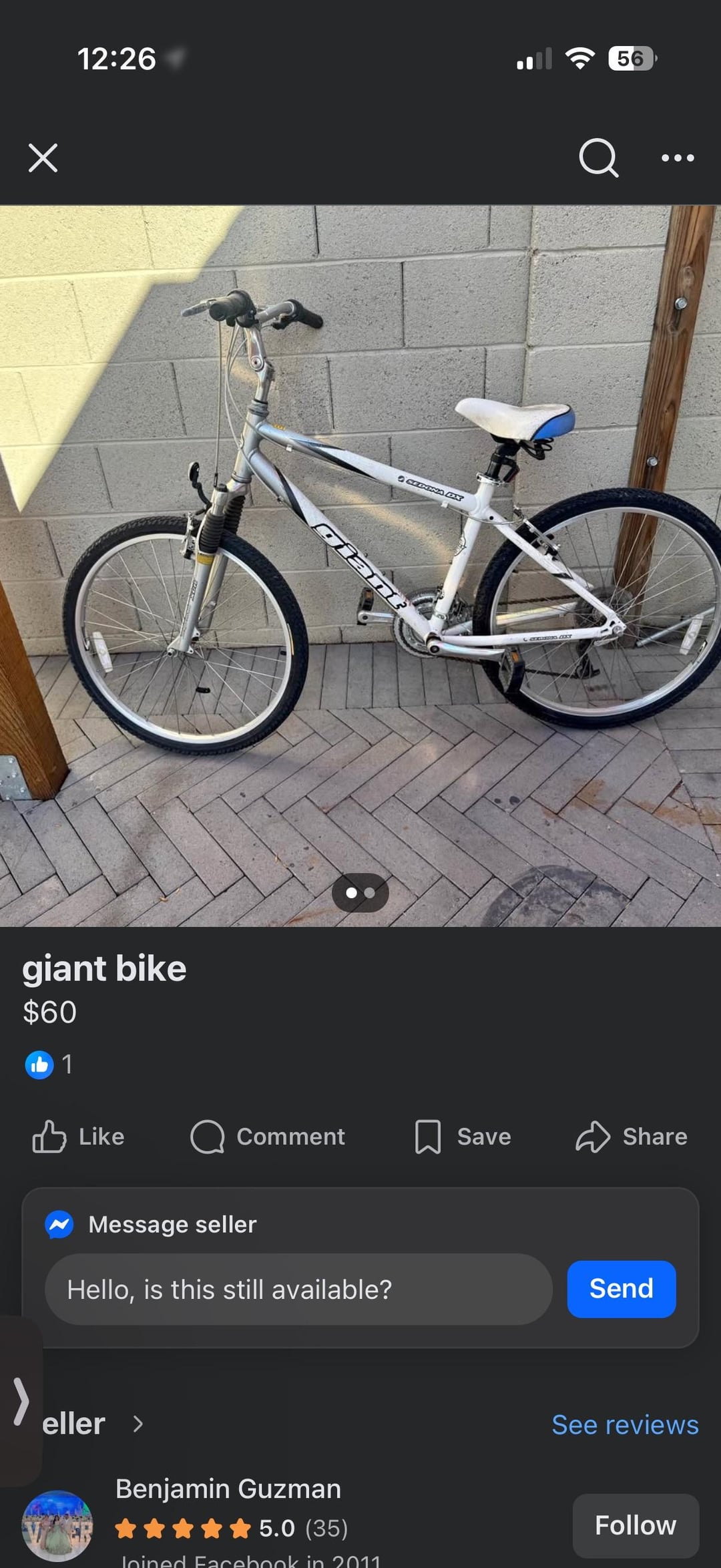Open the three-dot overflow menu
This screenshot has width=721, height=1568.
pos(677,158)
